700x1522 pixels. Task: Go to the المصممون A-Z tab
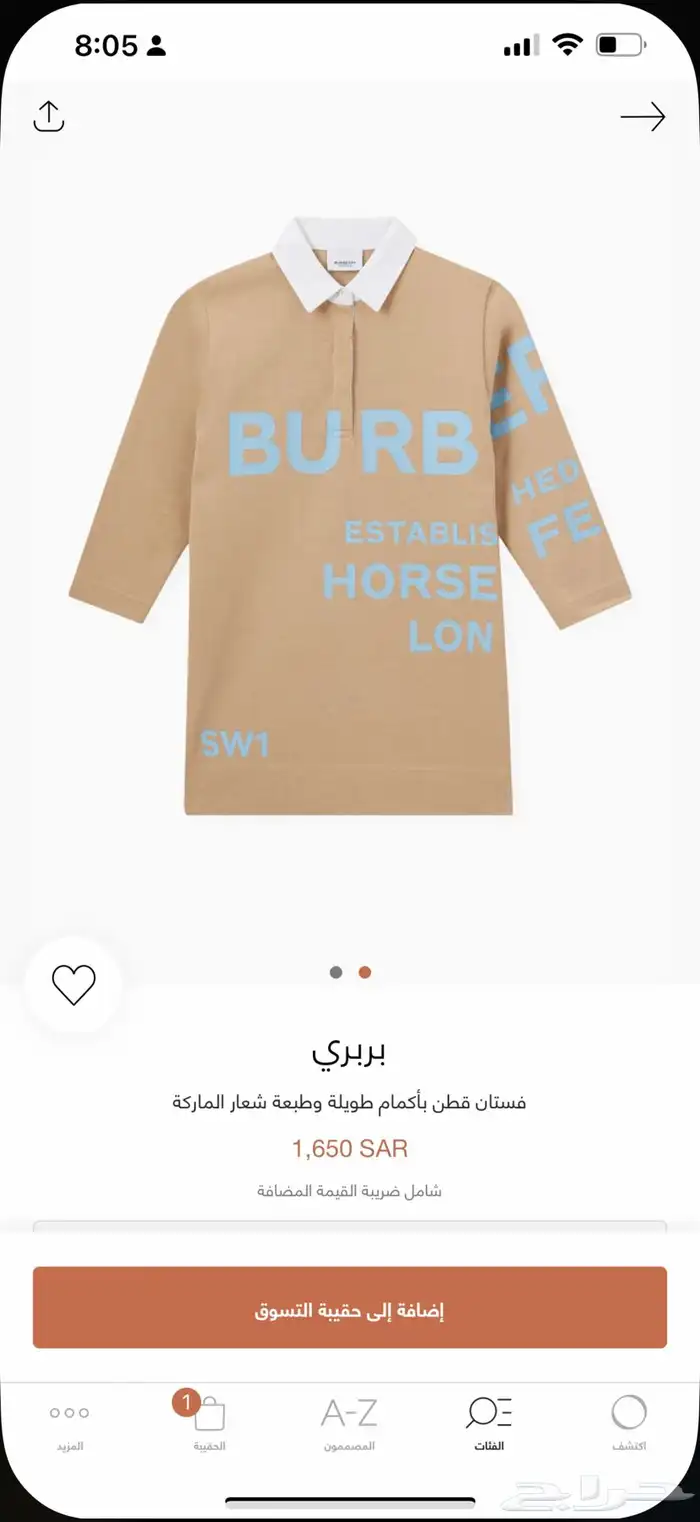pyautogui.click(x=349, y=1422)
